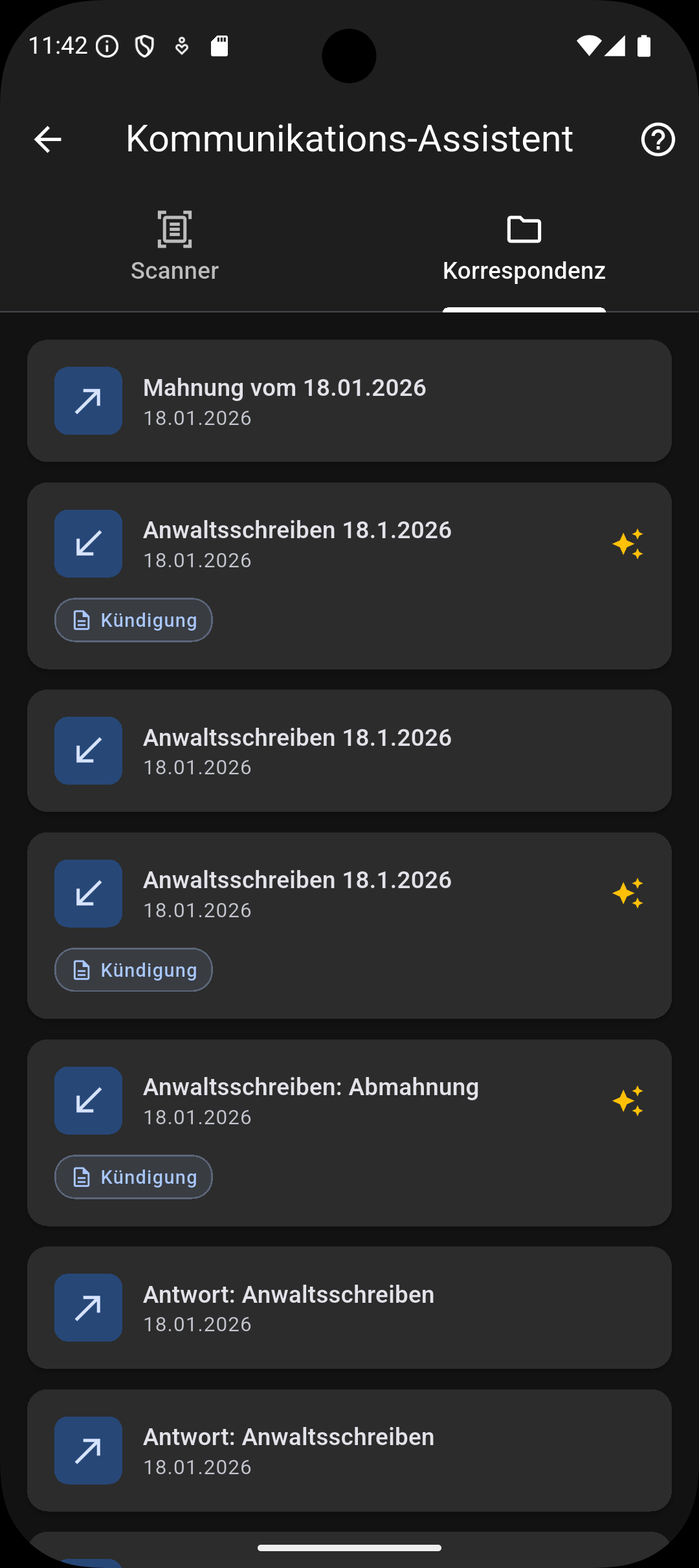Click the folder icon above Korrespondenz
Image resolution: width=699 pixels, height=1568 pixels.
click(x=523, y=229)
